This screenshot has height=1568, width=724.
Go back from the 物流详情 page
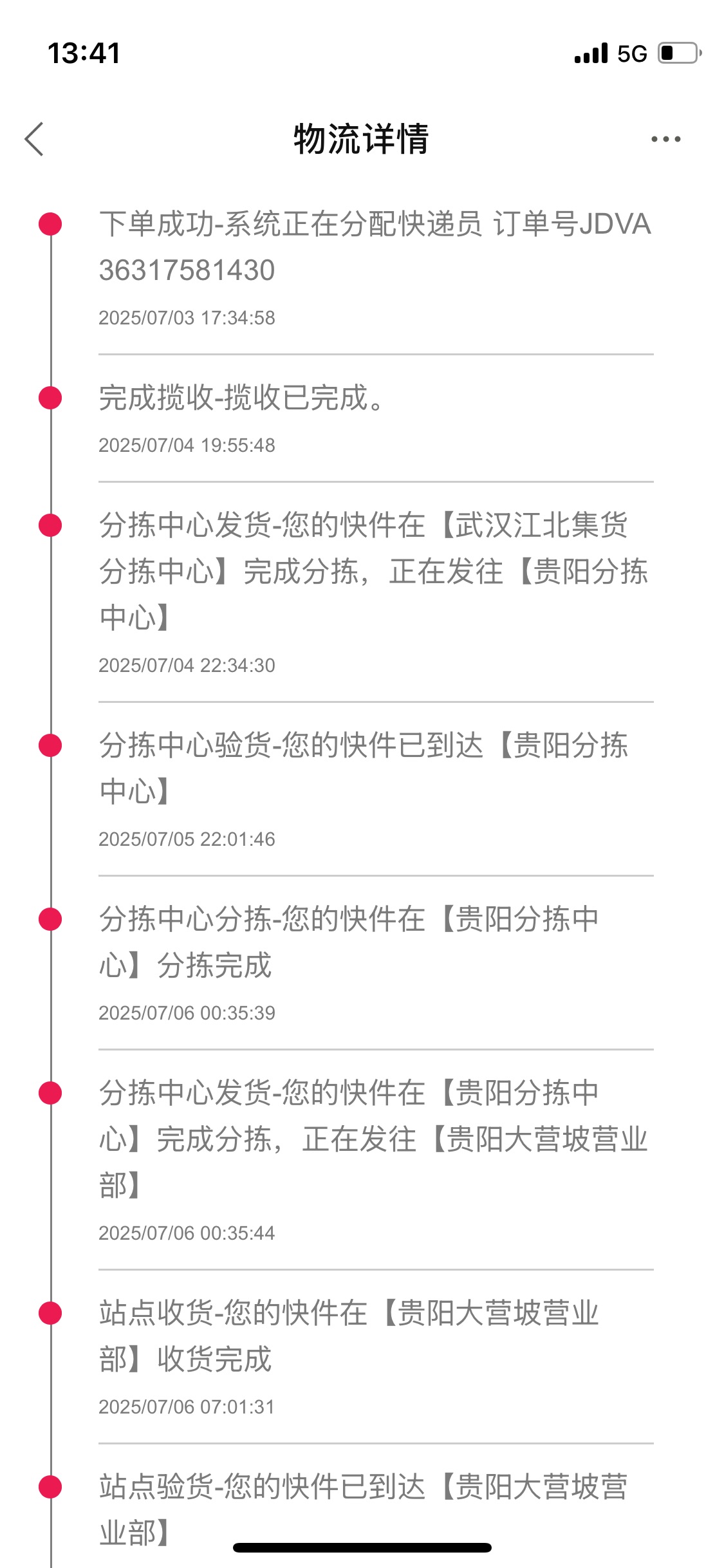point(34,139)
